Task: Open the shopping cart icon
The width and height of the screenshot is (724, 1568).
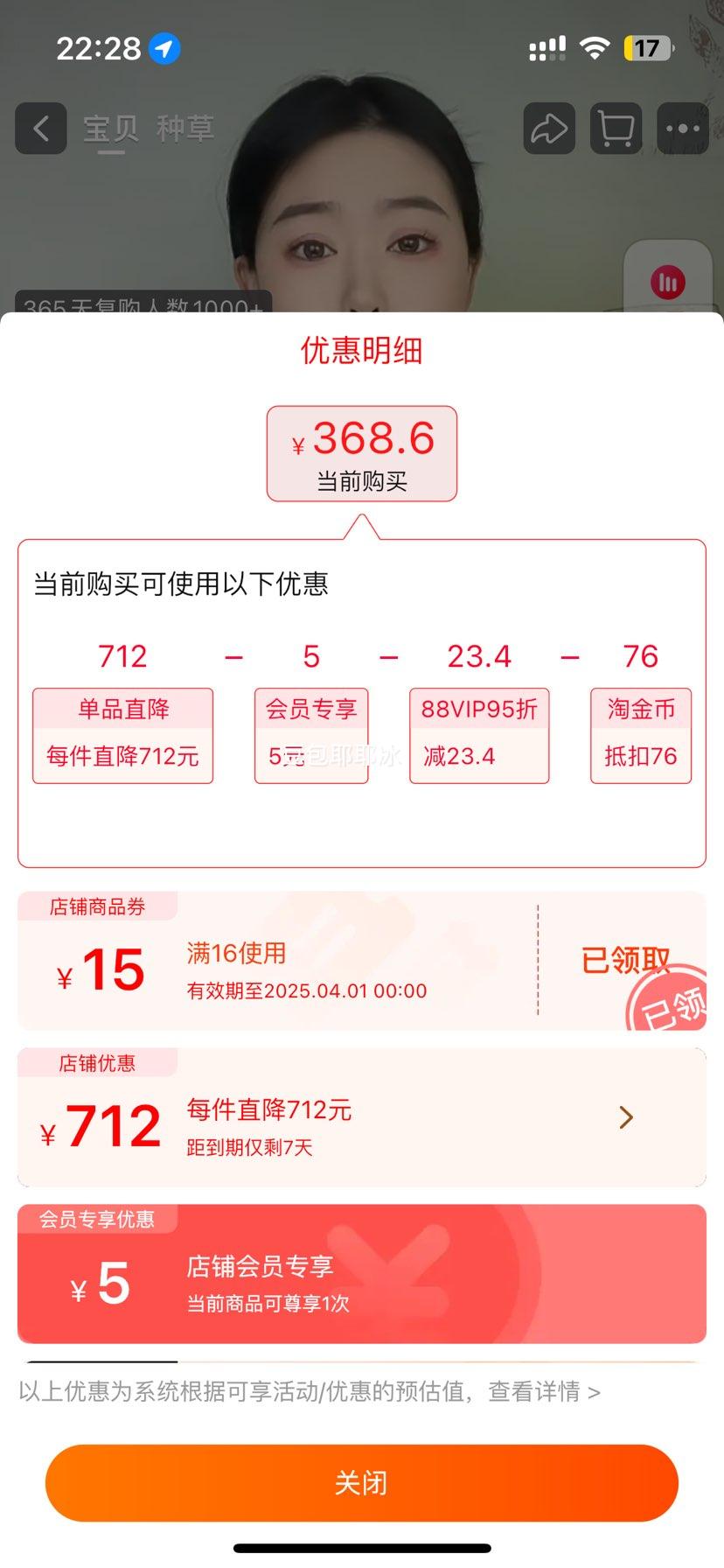Action: point(616,129)
